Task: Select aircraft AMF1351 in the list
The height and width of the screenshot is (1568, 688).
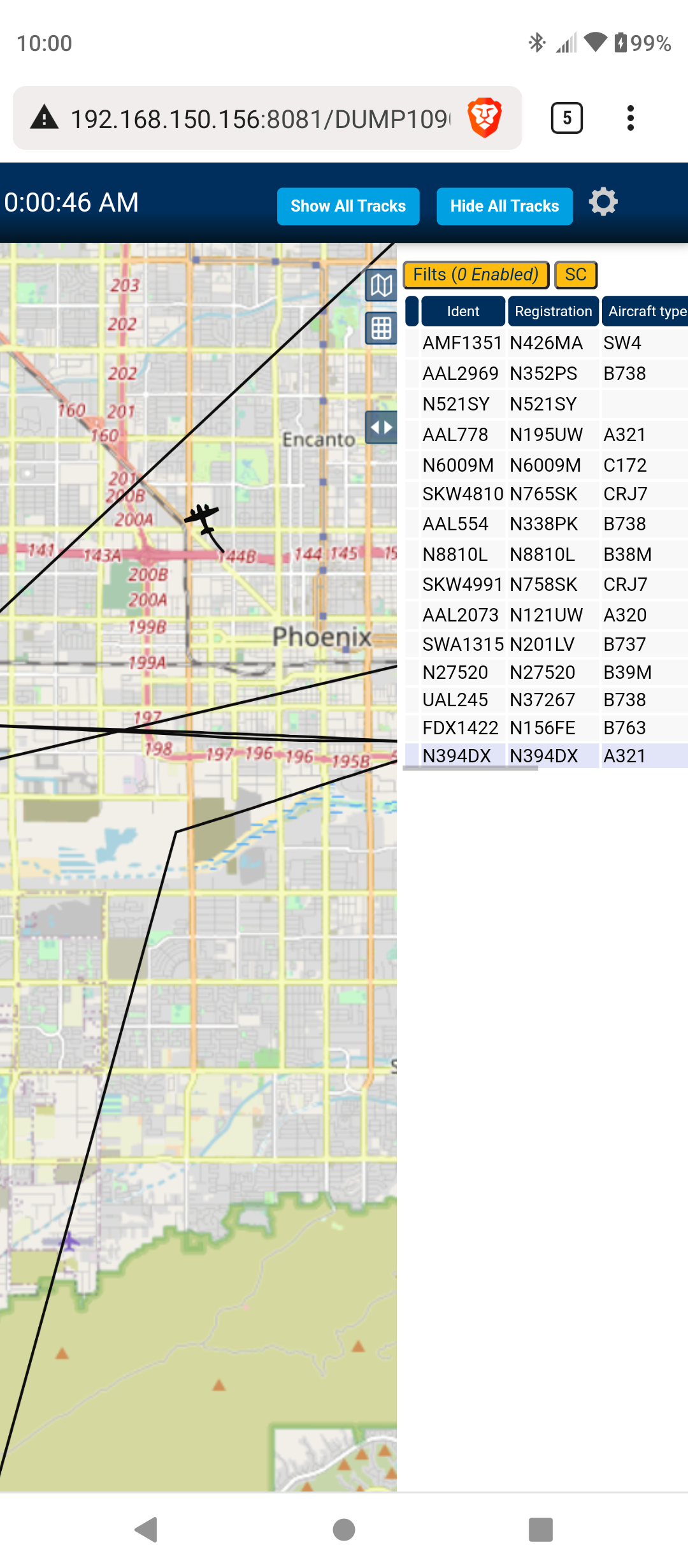Action: pos(547,343)
